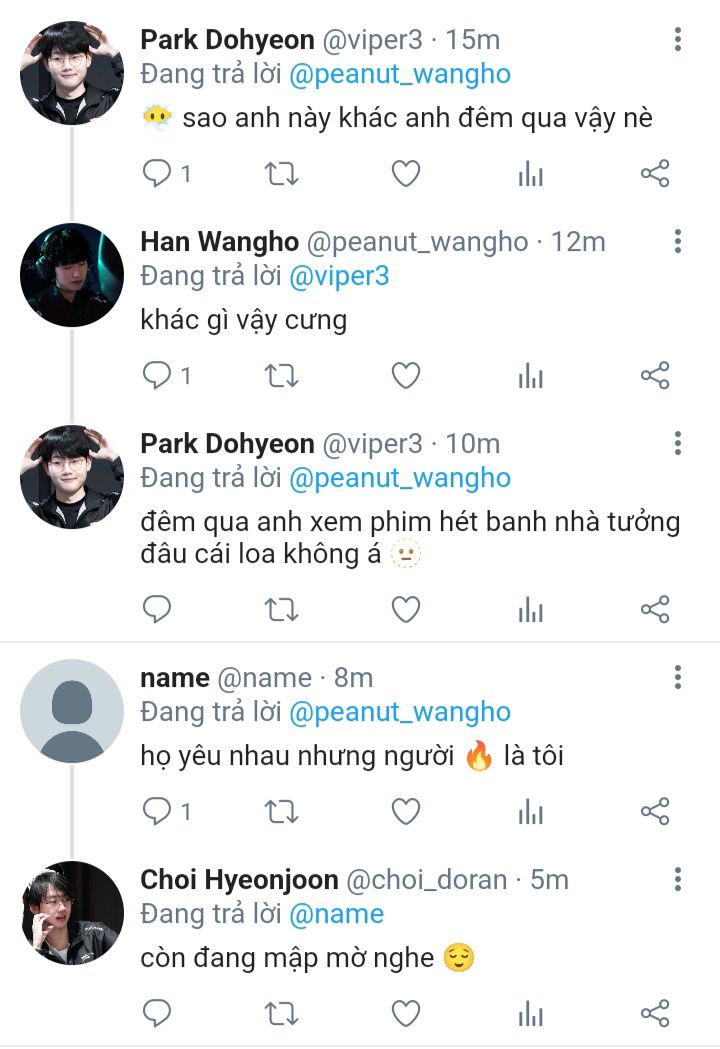
Task: Open overflow menu on Park Dohyeon's 15m tweet
Action: pos(678,40)
